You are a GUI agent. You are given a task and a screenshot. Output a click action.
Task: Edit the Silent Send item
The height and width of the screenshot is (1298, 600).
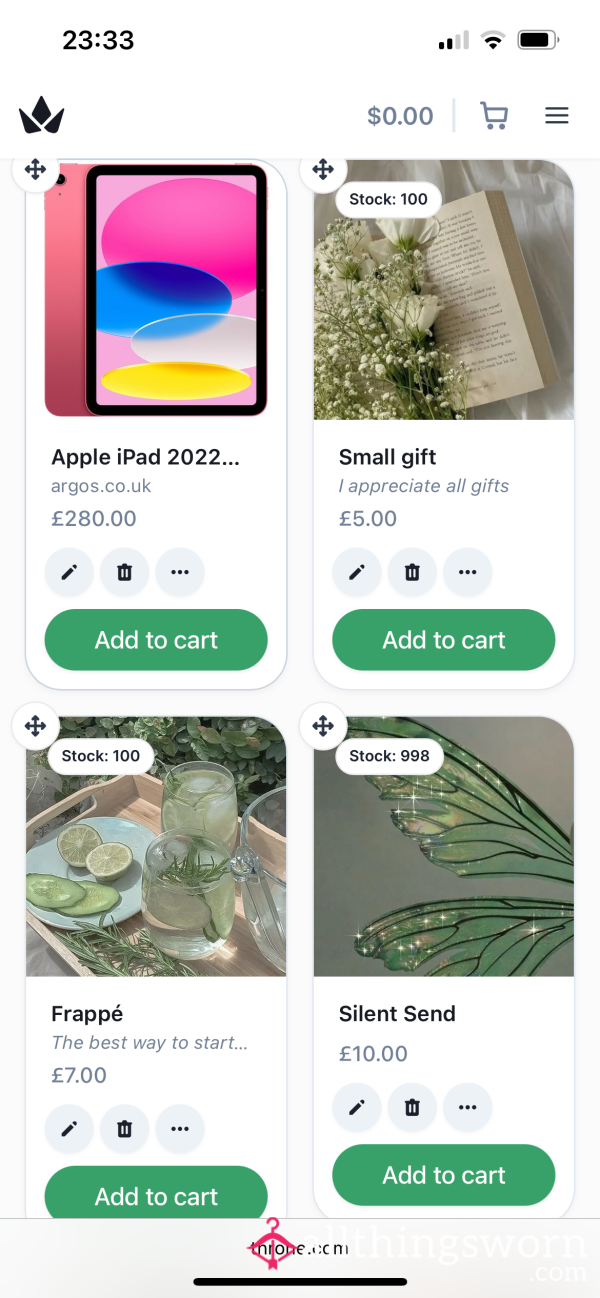[x=357, y=1107]
